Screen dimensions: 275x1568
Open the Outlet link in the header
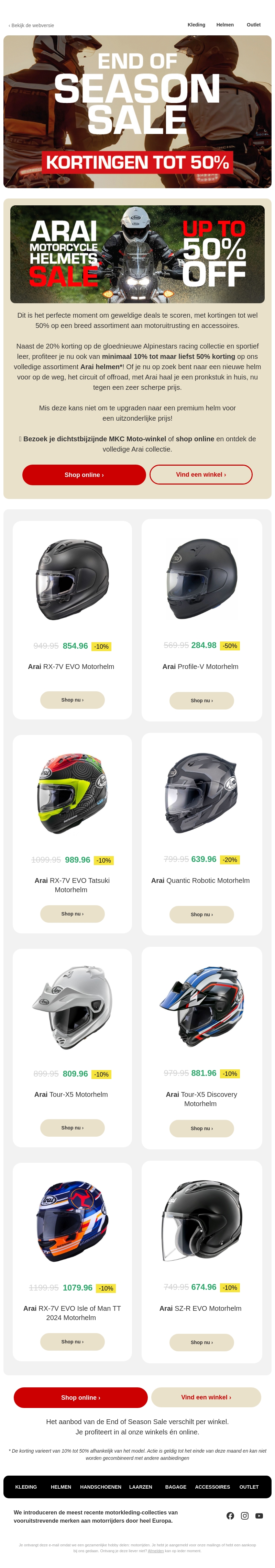253,25
